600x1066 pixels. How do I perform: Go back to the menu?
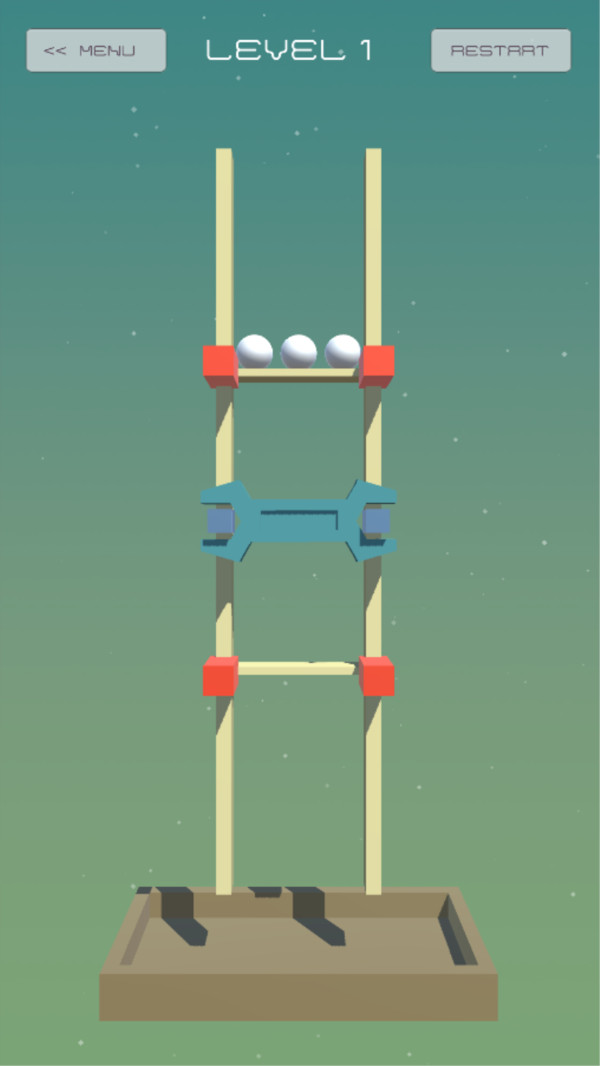click(96, 50)
